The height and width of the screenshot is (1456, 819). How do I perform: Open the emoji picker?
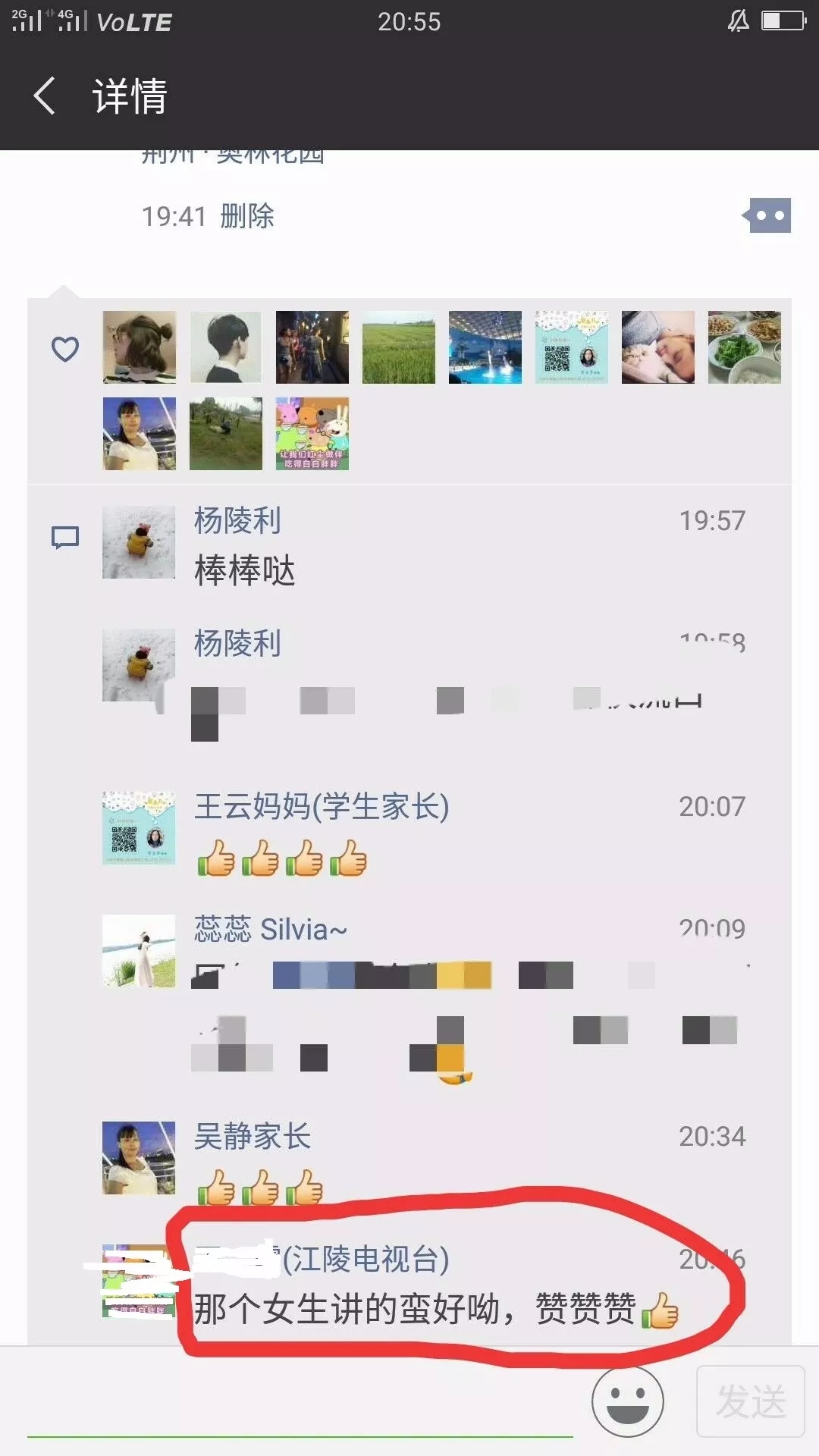coord(628,1401)
